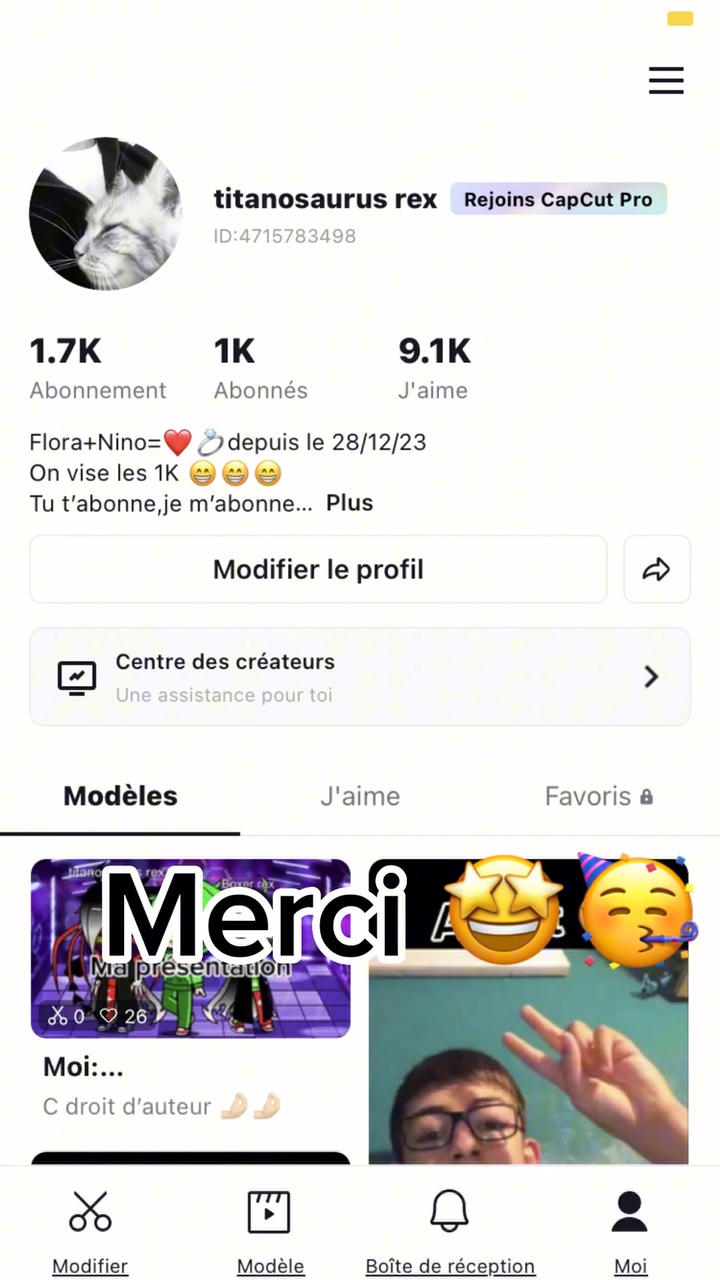The image size is (720, 1280).
Task: Tap the Rejoins CapCut Pro badge
Action: coord(558,199)
